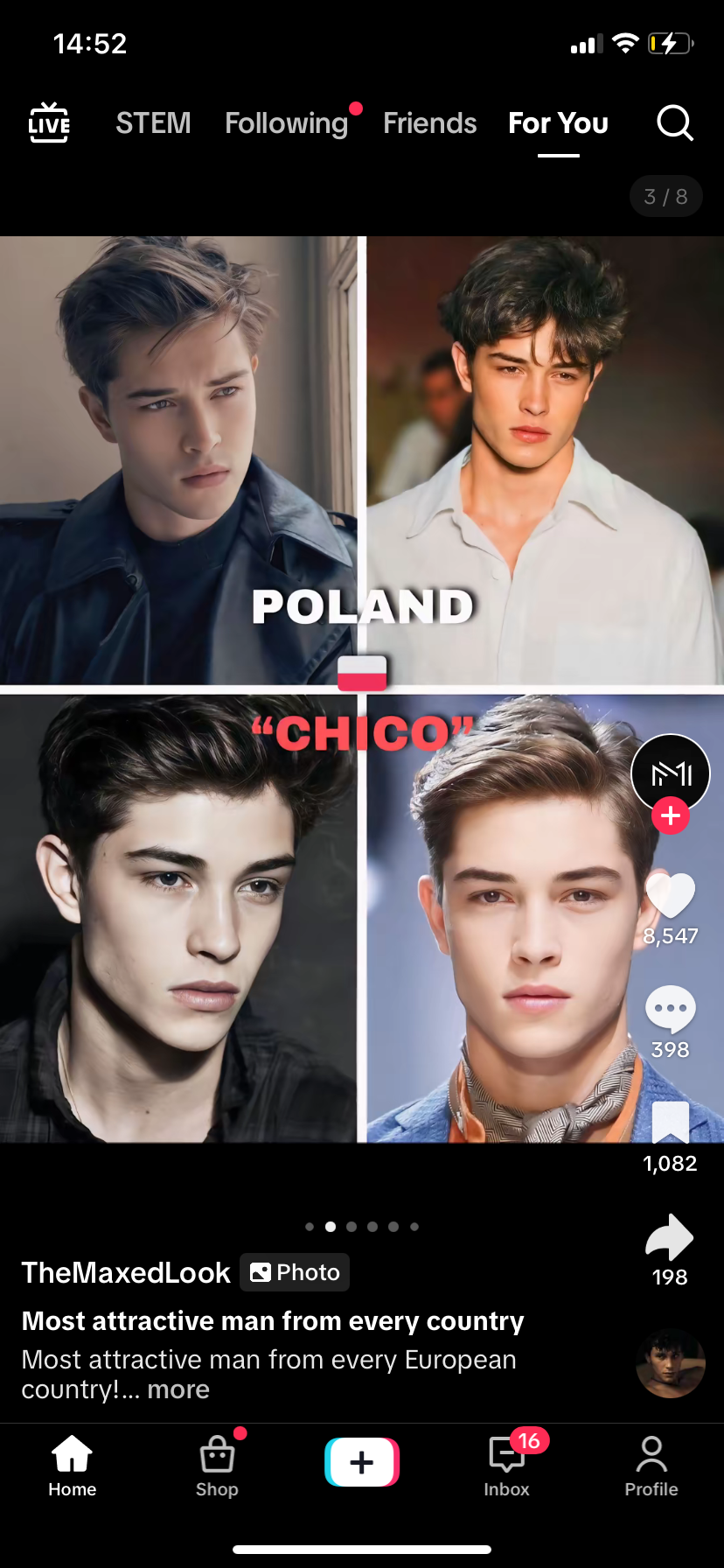Open the Inbox tab
724x1568 pixels.
507,1464
